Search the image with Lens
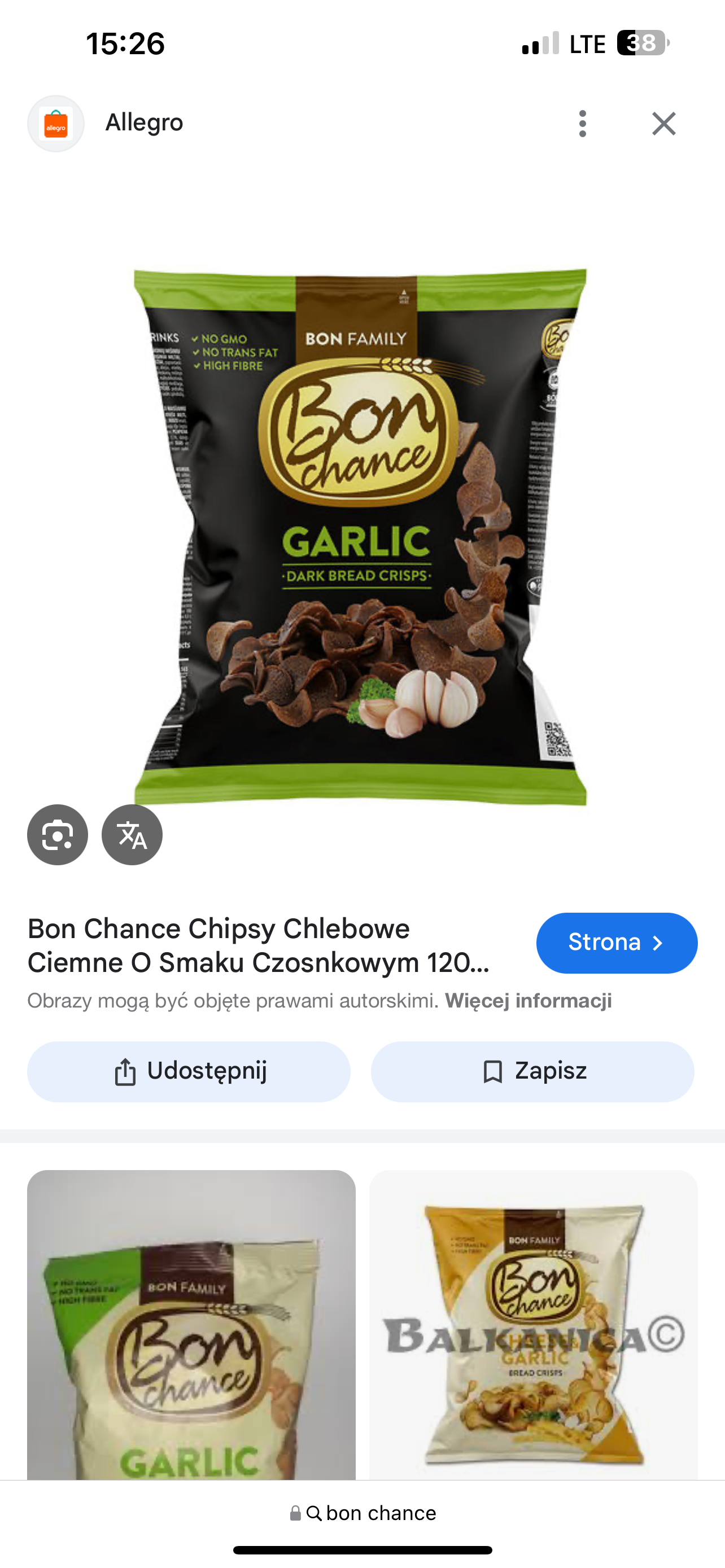The width and height of the screenshot is (725, 1568). 57,835
